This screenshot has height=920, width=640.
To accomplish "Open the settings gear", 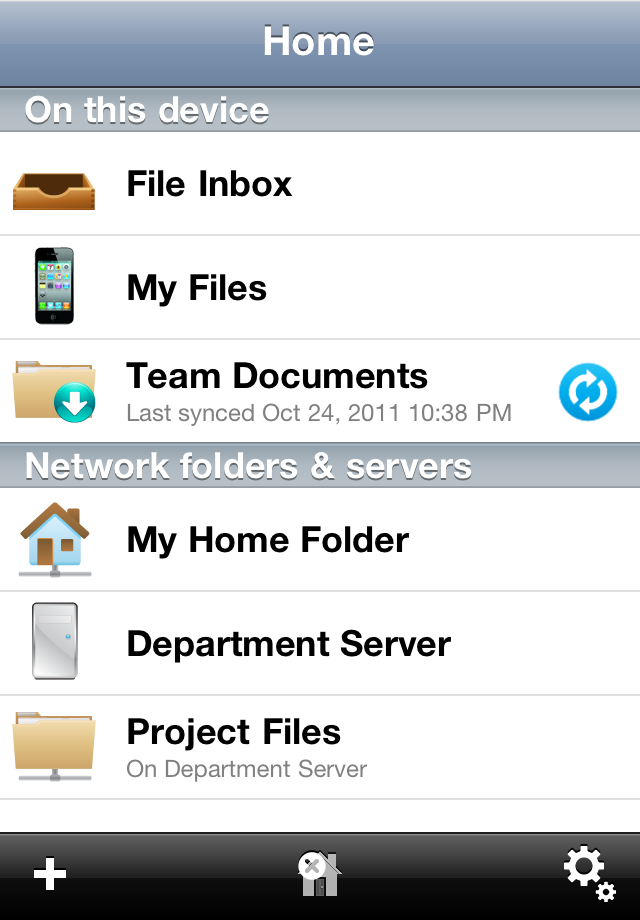I will click(x=588, y=873).
